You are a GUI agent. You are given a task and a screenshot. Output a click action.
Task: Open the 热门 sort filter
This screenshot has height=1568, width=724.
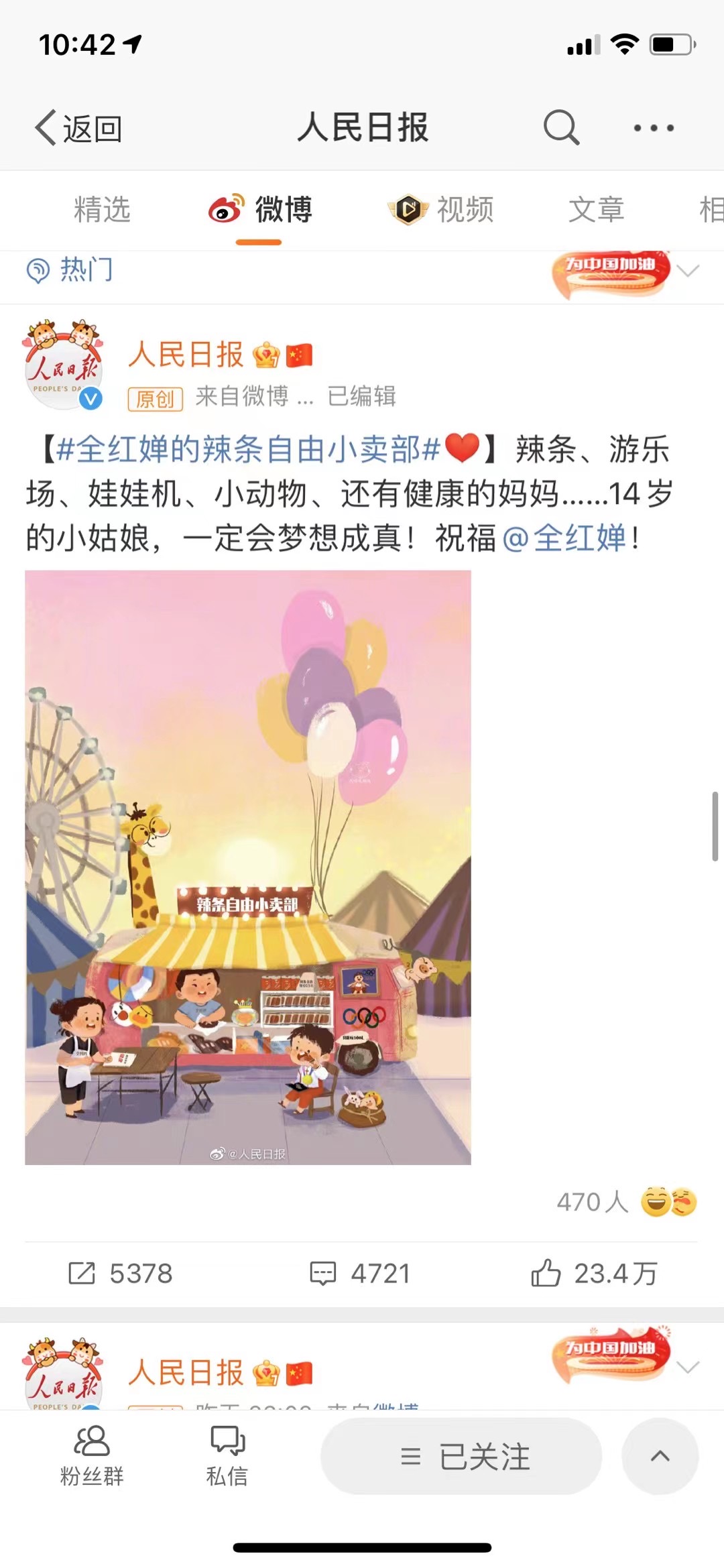(x=70, y=270)
